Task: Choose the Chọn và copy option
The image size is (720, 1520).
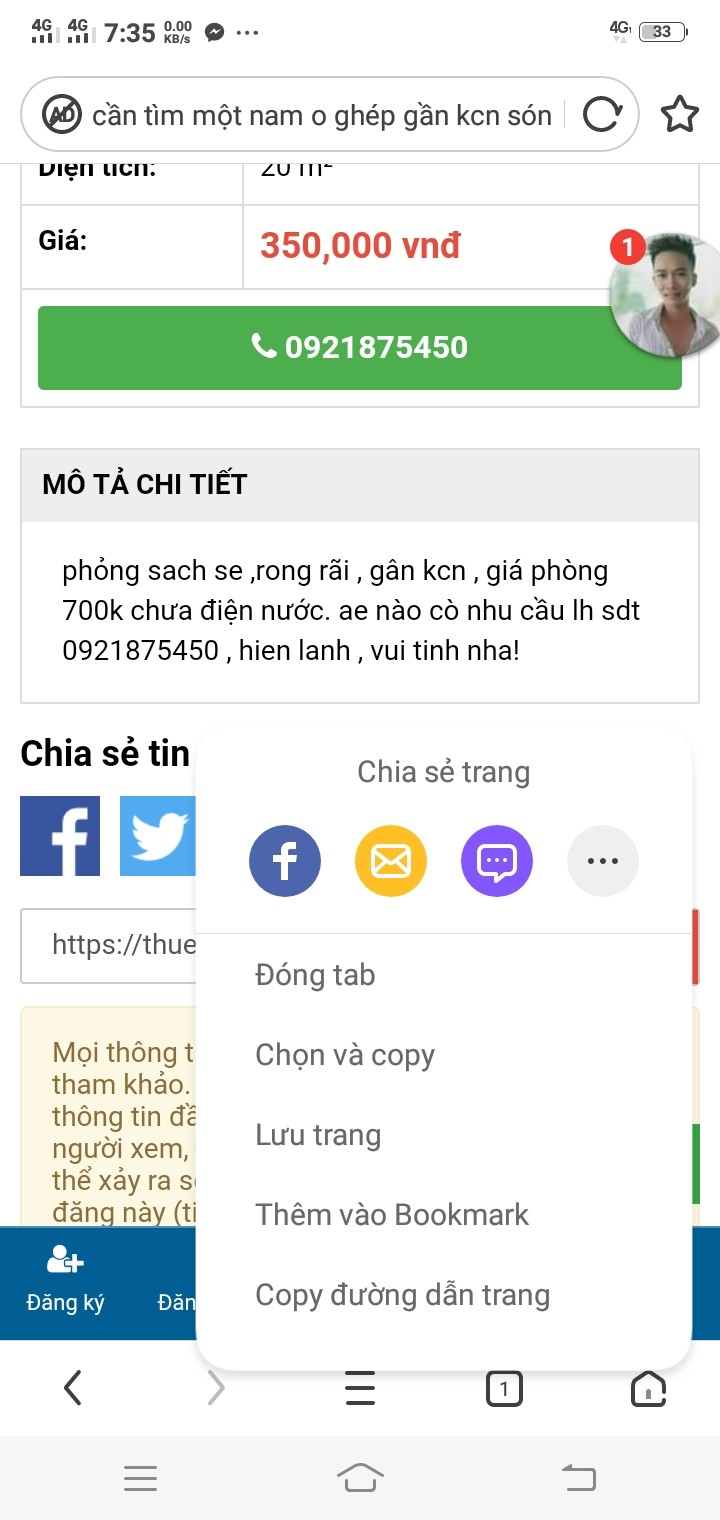Action: coord(345,1055)
